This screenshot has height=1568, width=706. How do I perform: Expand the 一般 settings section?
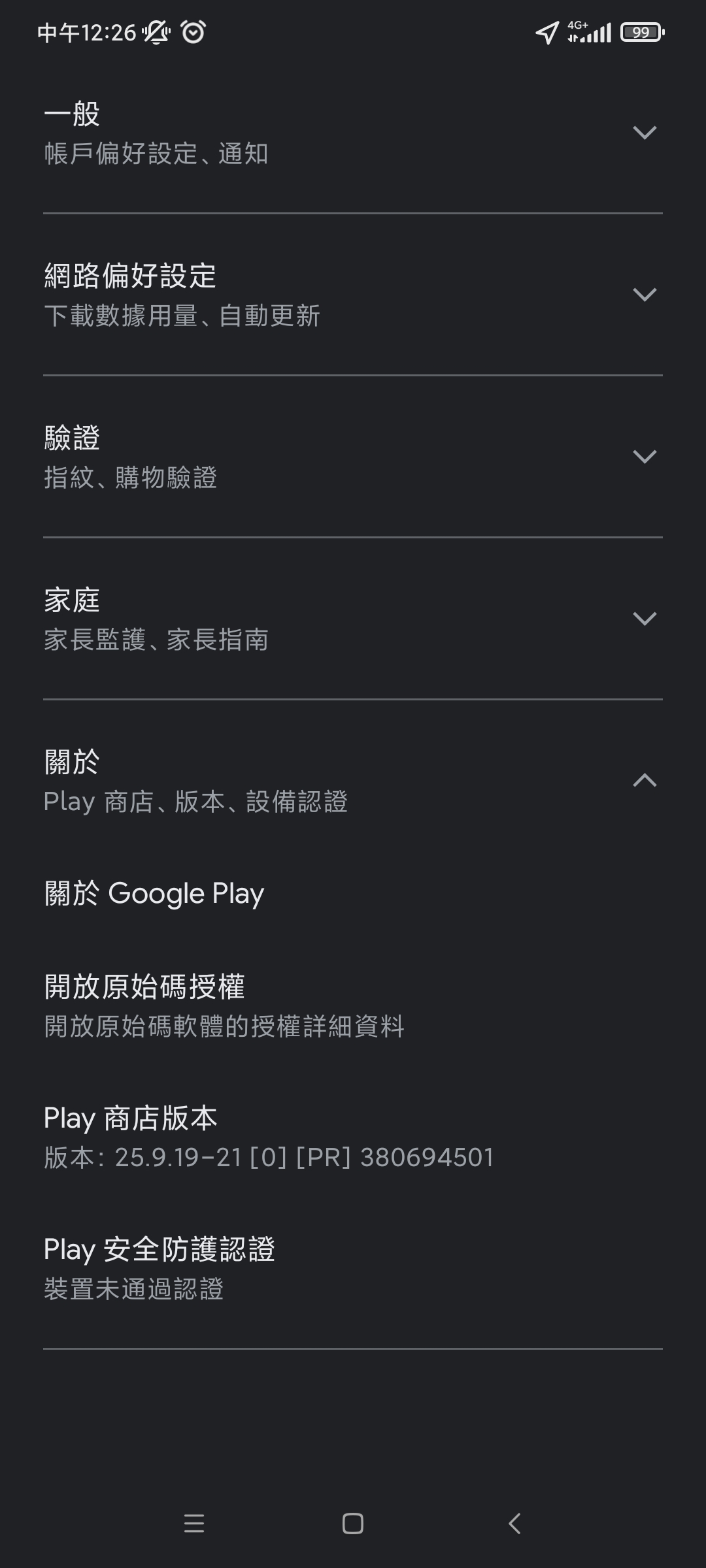click(353, 133)
